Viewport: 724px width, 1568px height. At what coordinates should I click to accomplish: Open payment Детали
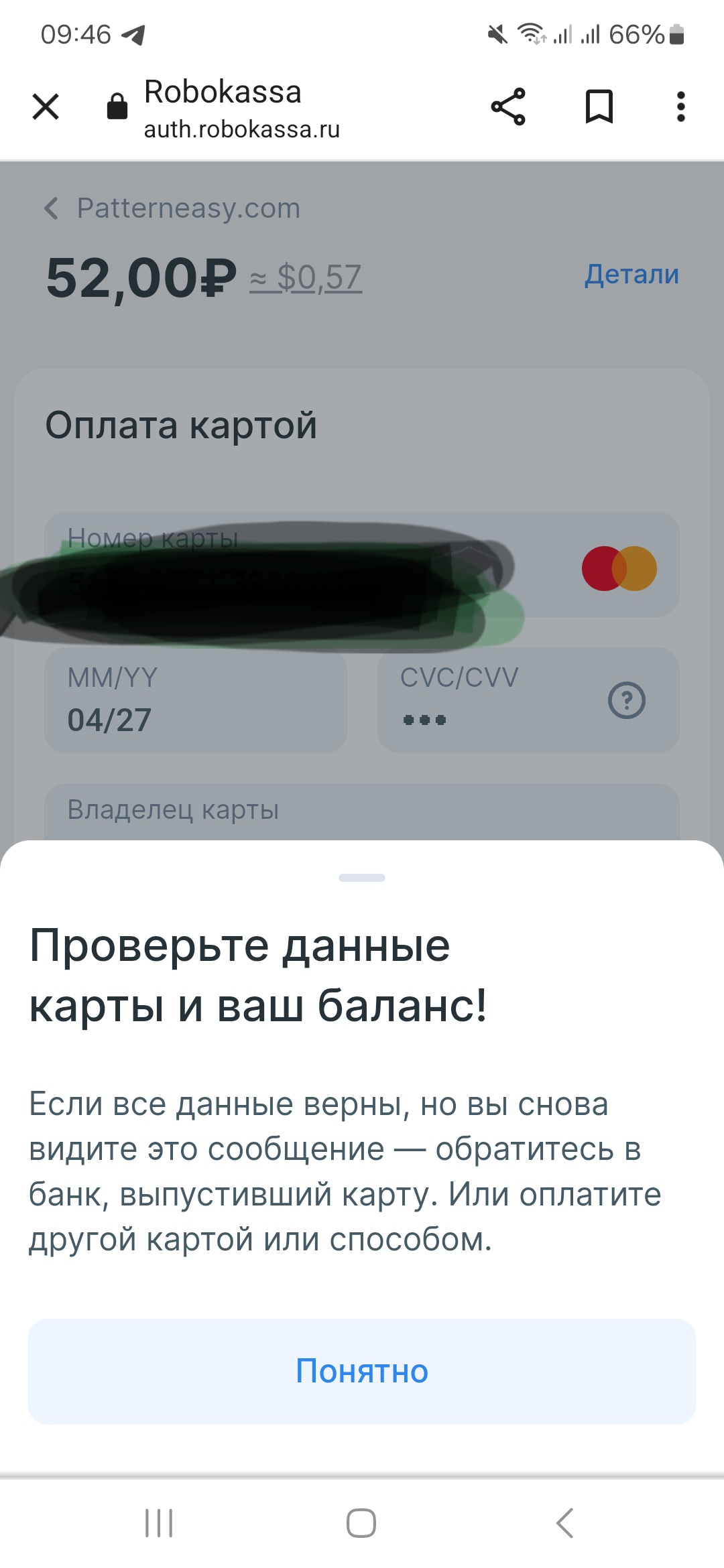point(631,275)
